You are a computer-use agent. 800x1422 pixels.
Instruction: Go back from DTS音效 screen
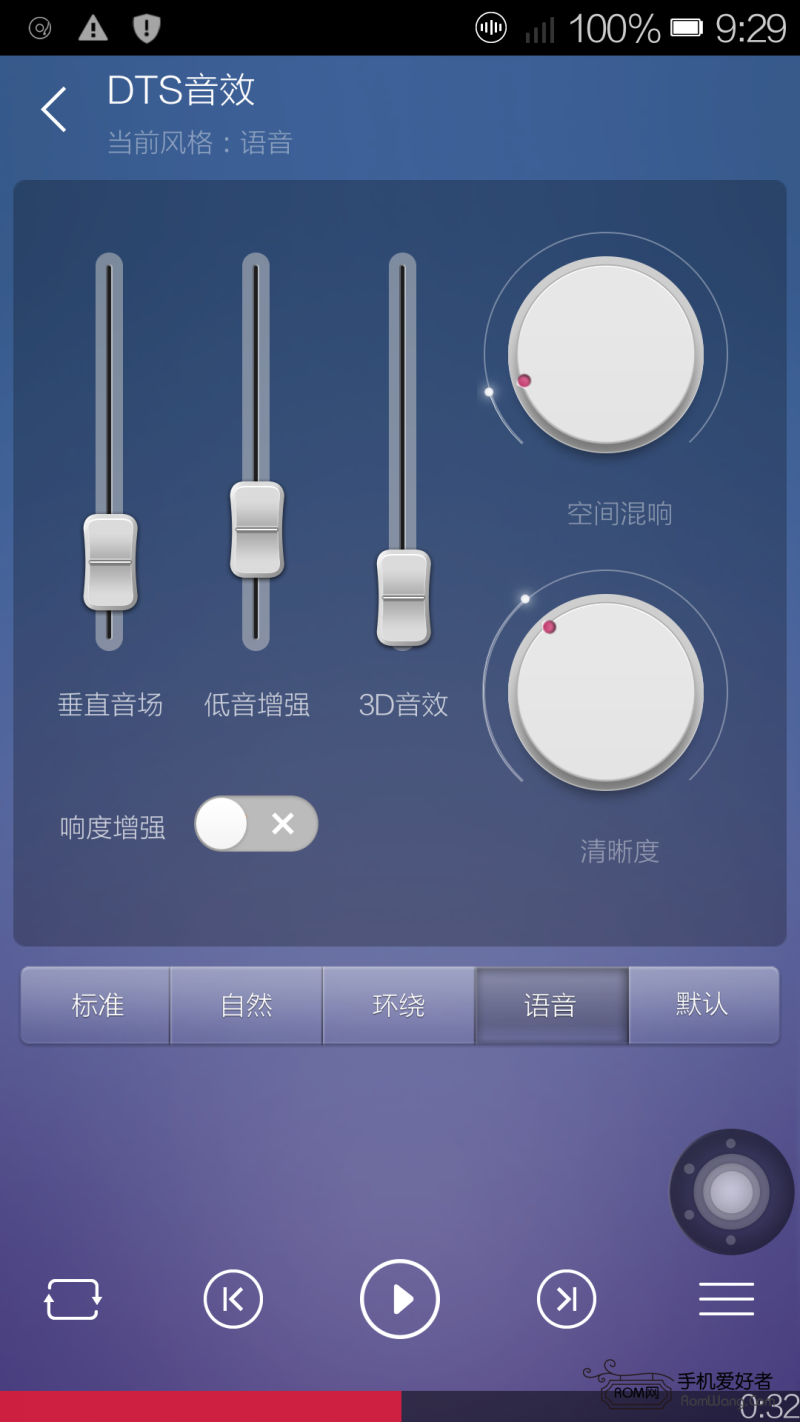tap(54, 109)
